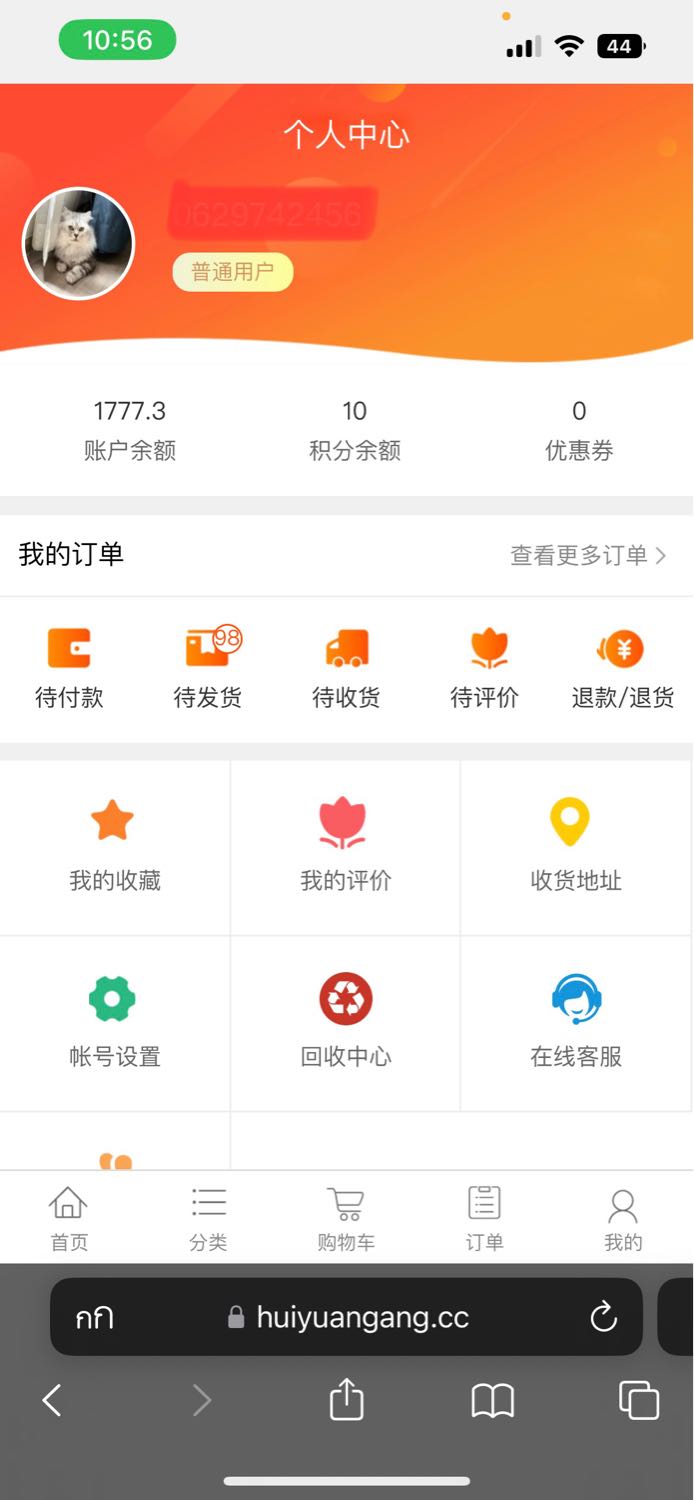The image size is (694, 1500).
Task: Switch to 首页 home tab
Action: point(69,1218)
